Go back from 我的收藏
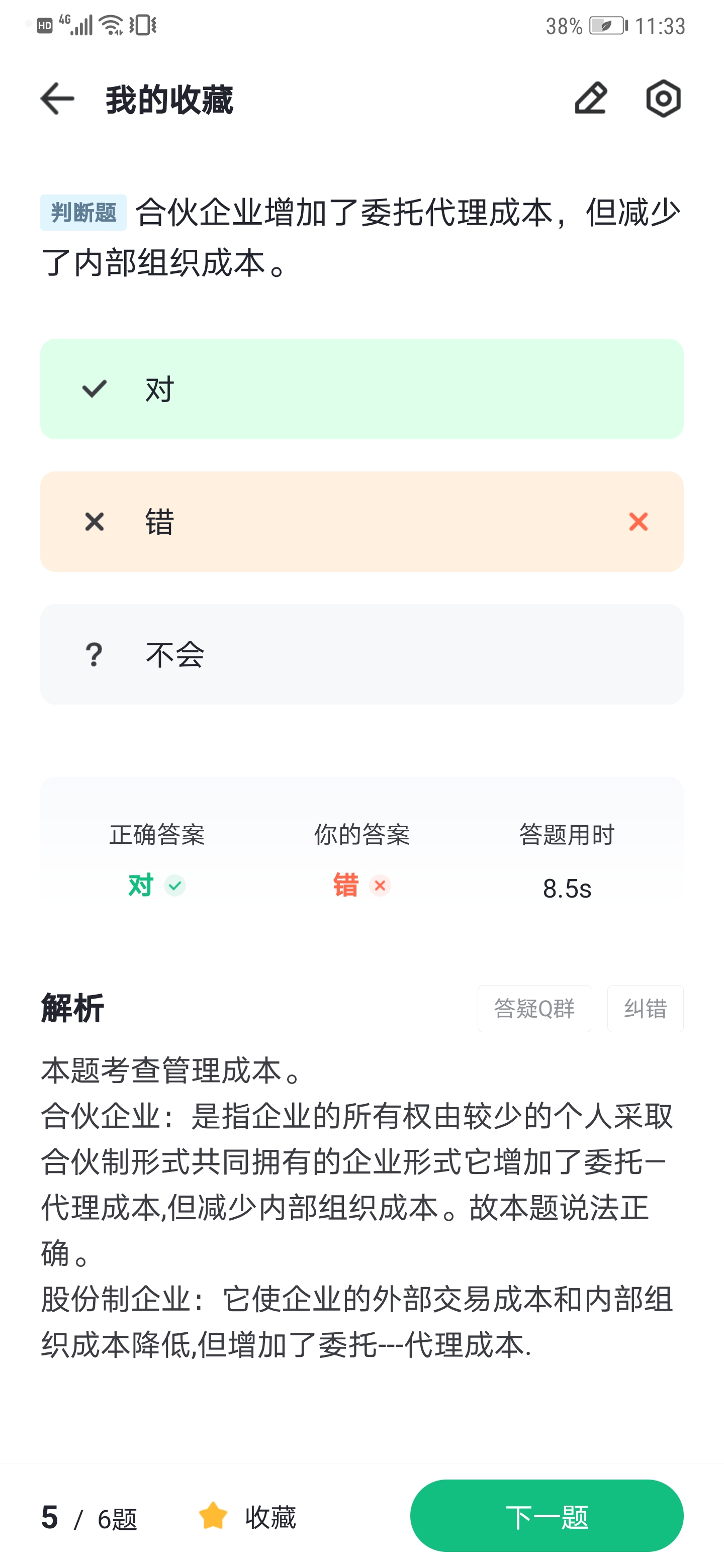The width and height of the screenshot is (724, 1568). [x=57, y=99]
